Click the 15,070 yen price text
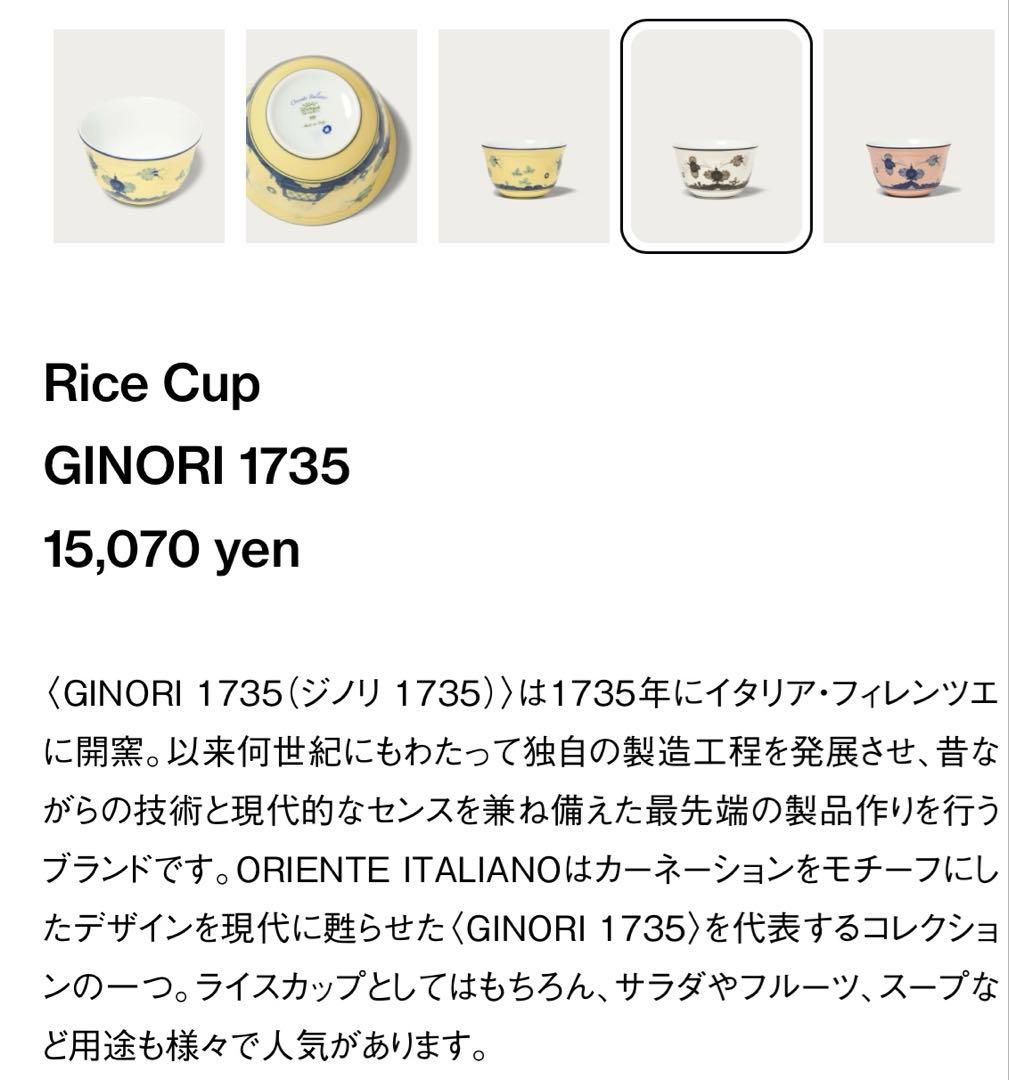The height and width of the screenshot is (1080, 1009). [170, 546]
